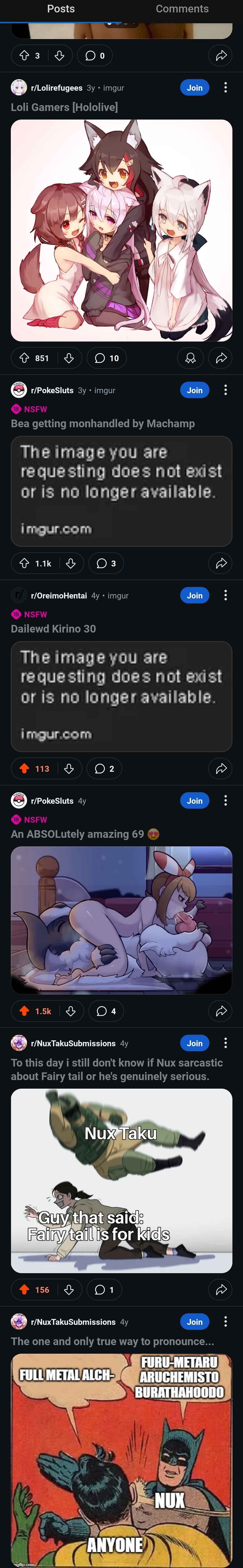Visit r/NuxTakuSubmissions from the pronounce post header
243x1568 pixels.
point(73,1321)
